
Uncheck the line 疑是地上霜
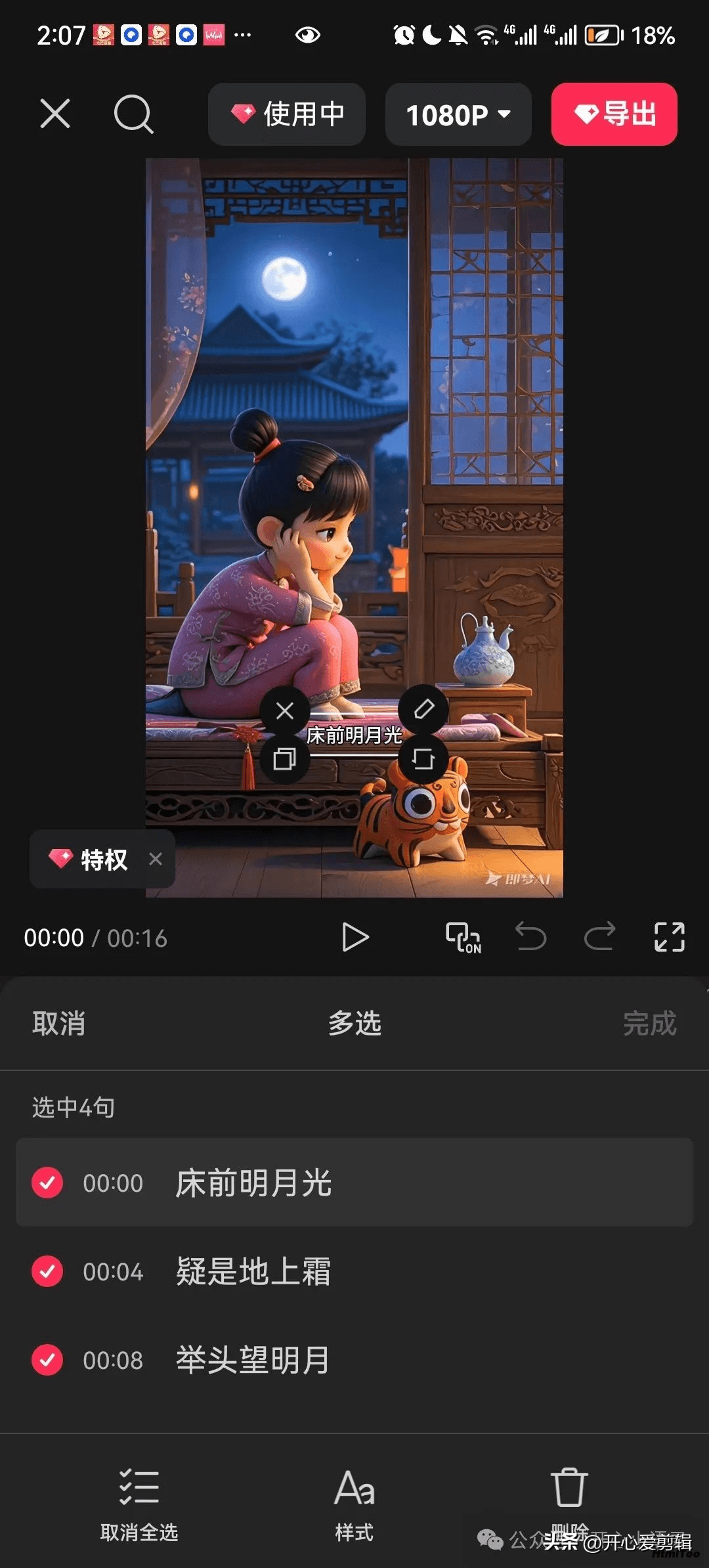click(47, 1271)
